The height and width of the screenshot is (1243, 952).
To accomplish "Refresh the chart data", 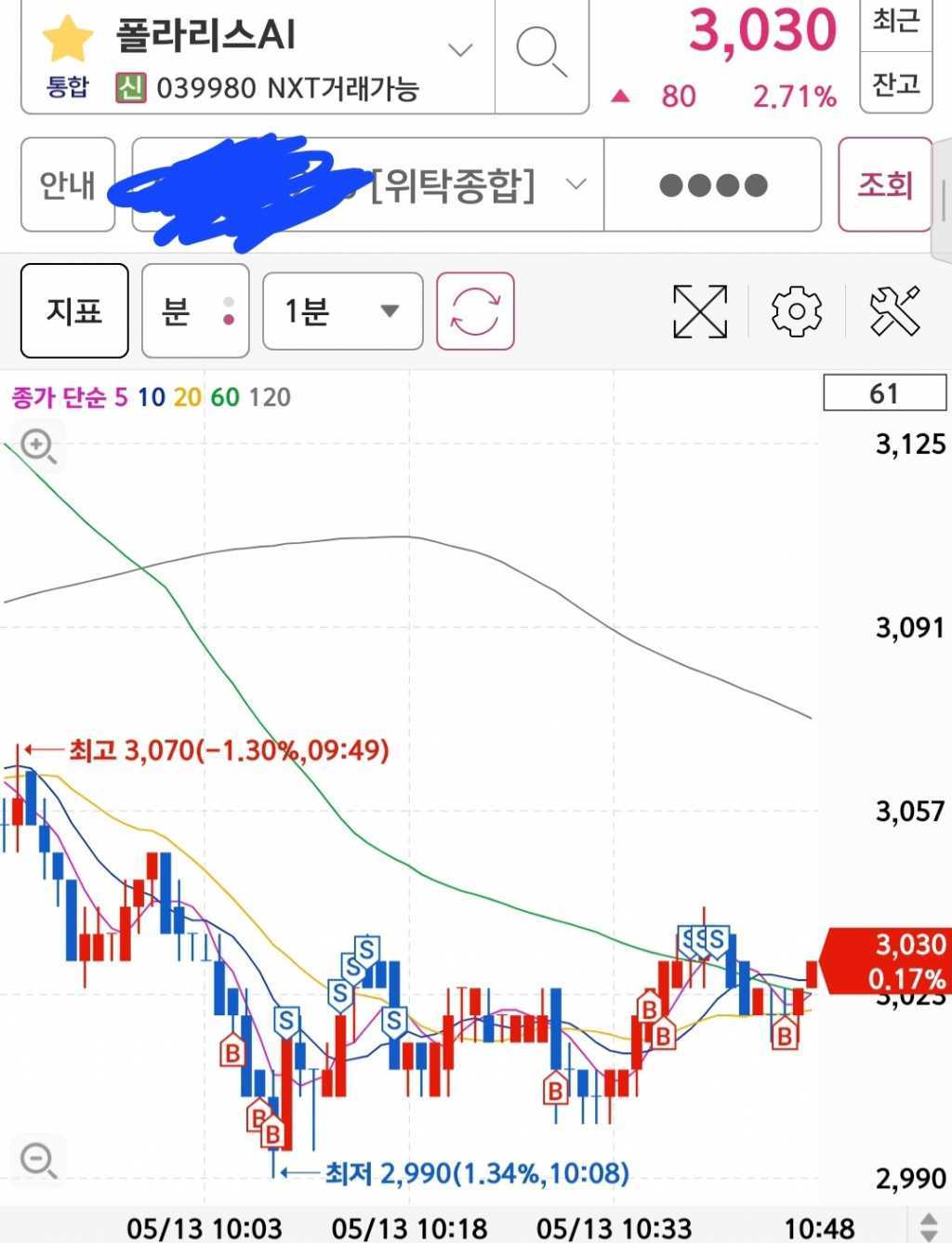I will [475, 311].
